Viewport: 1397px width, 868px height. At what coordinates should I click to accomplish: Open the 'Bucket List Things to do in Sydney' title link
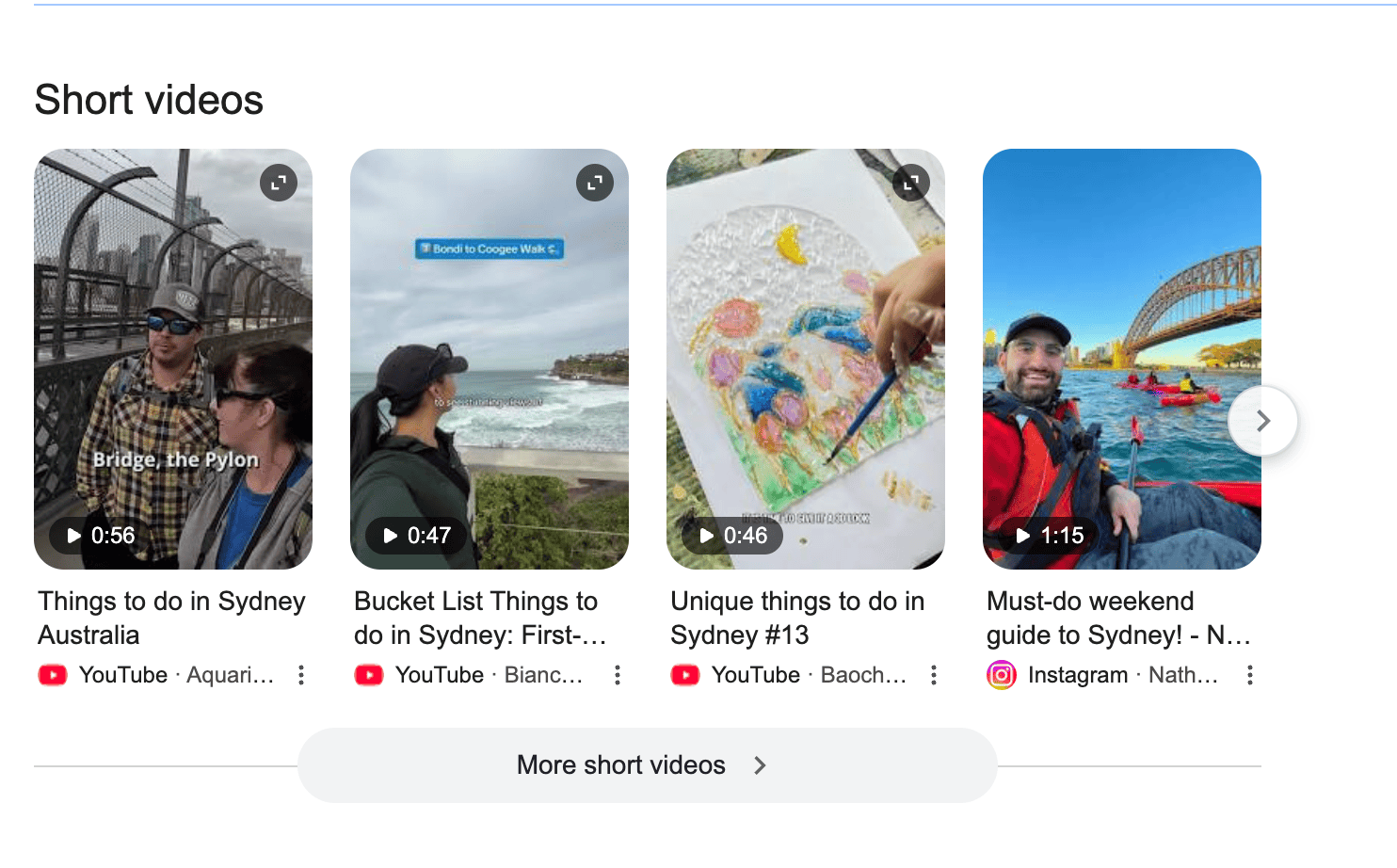point(479,618)
